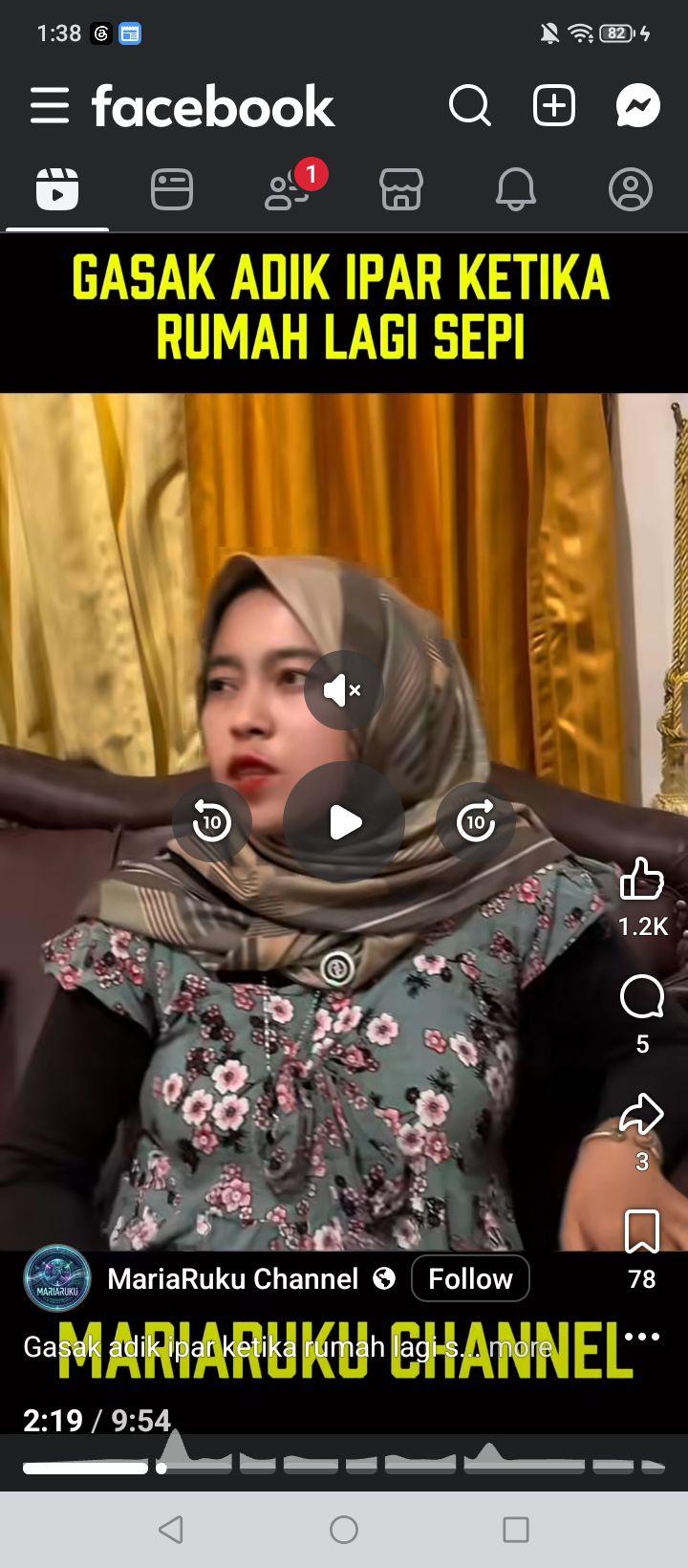
Task: Follow MariaRuku Channel
Action: coord(470,1278)
